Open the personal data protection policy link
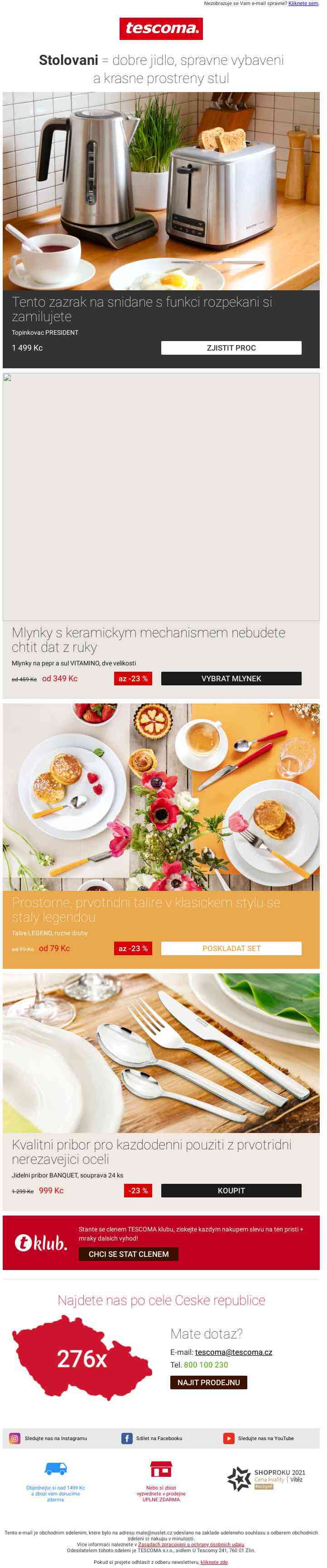The height and width of the screenshot is (1568, 327). click(191, 1544)
